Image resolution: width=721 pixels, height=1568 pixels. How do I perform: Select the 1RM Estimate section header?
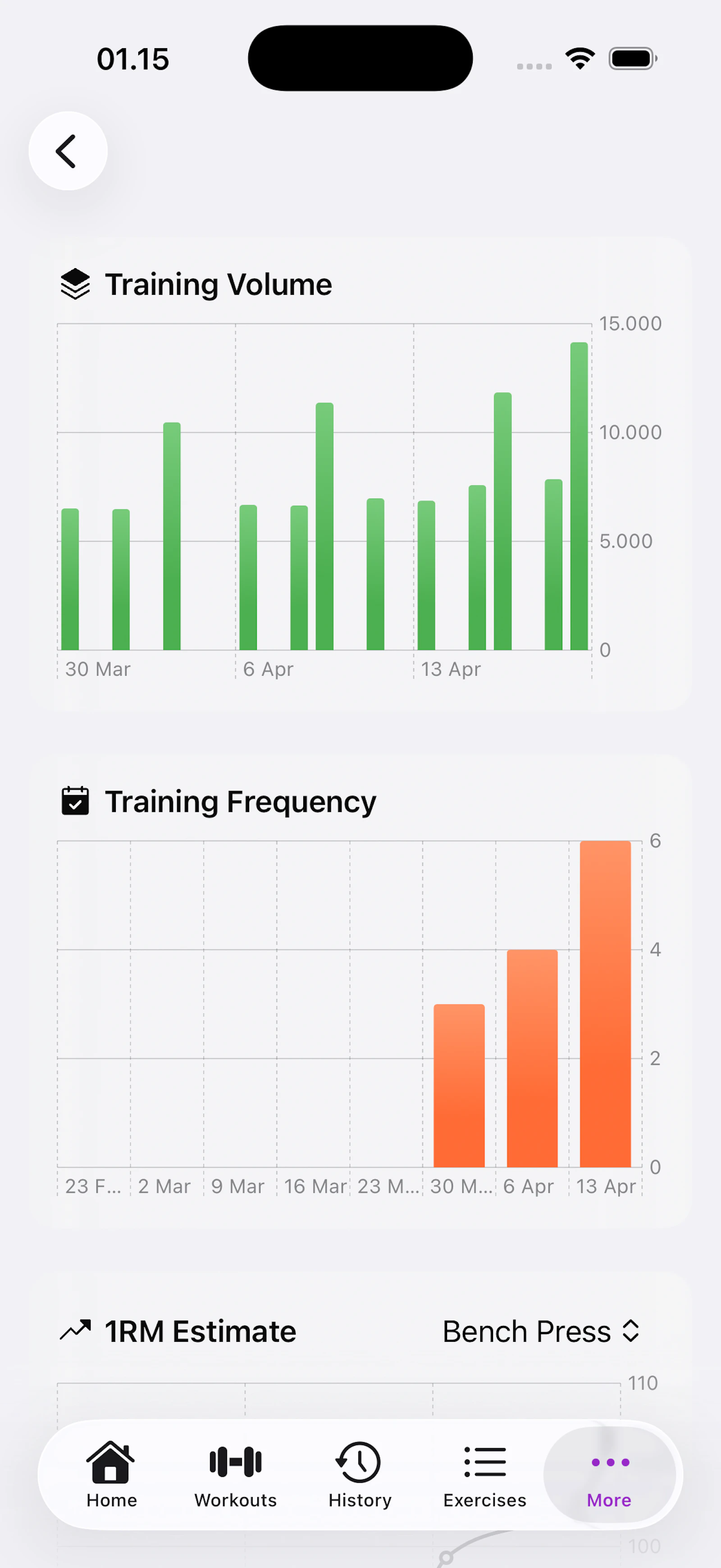[x=200, y=1331]
